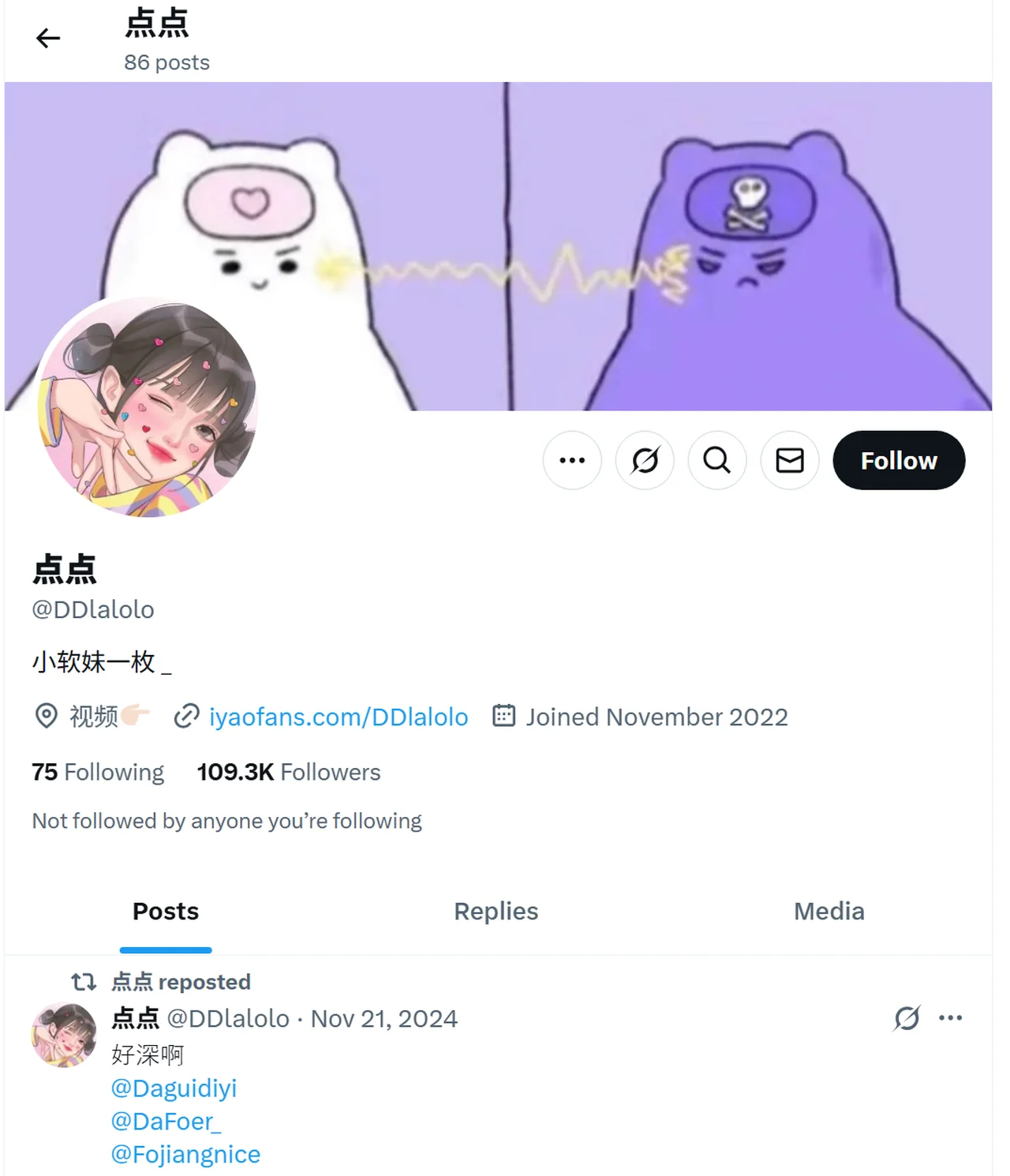Viewport: 1010px width, 1176px height.
Task: Send a direct message via envelope
Action: (789, 460)
